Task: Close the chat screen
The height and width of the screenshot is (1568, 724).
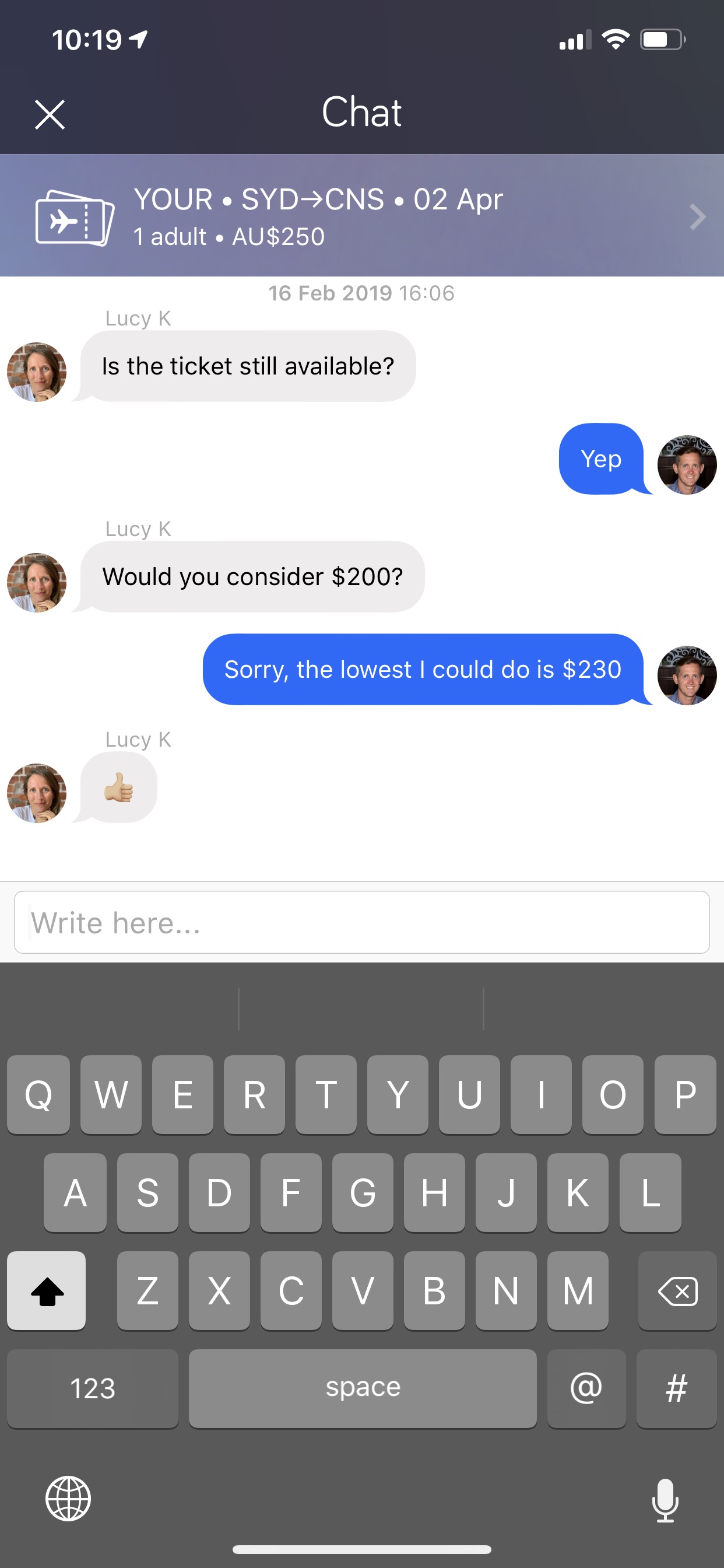Action: tap(50, 114)
